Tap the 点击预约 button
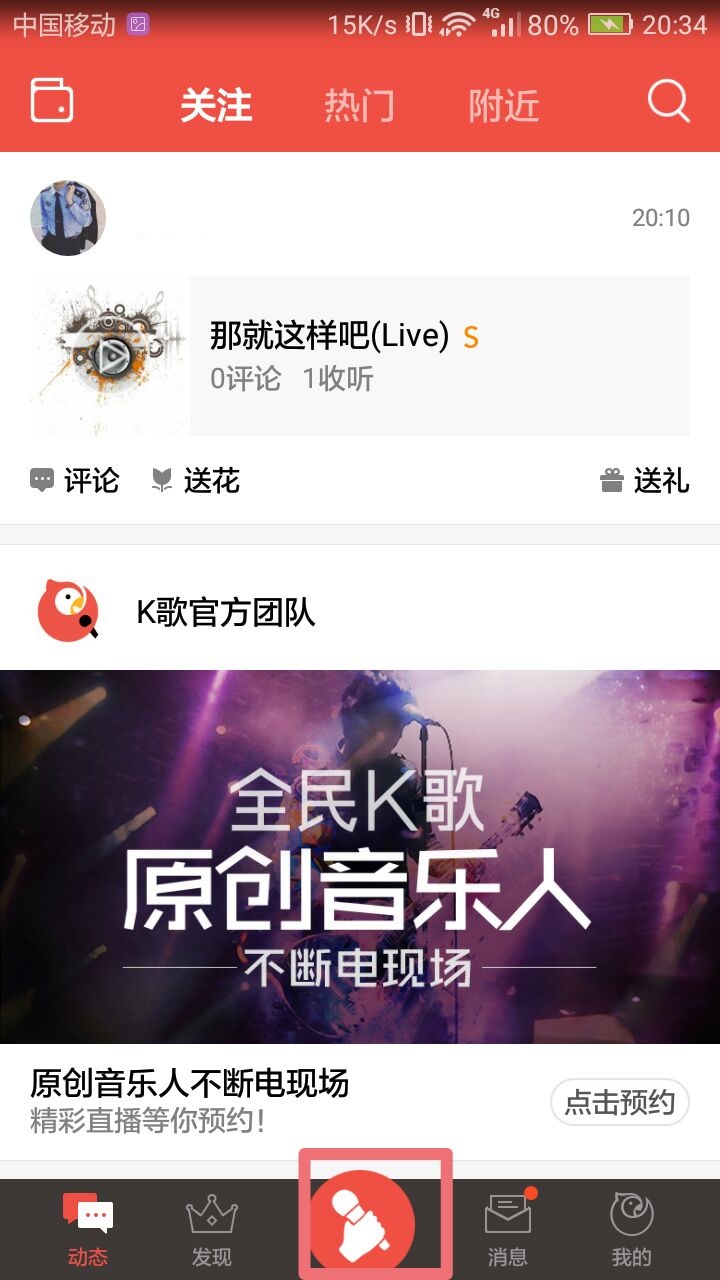Viewport: 720px width, 1280px height. tap(620, 1103)
